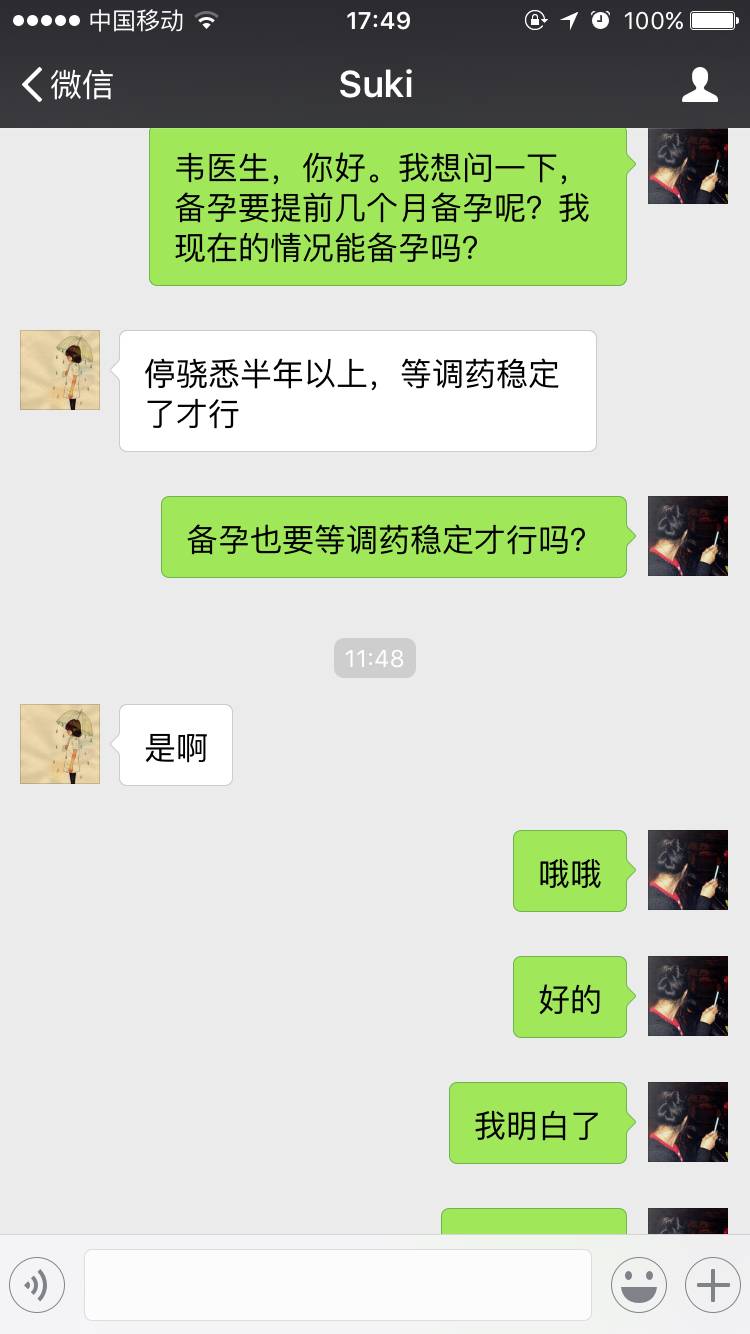Open the emoji sticker panel
Screen dimensions: 750x1334
coord(639,1285)
